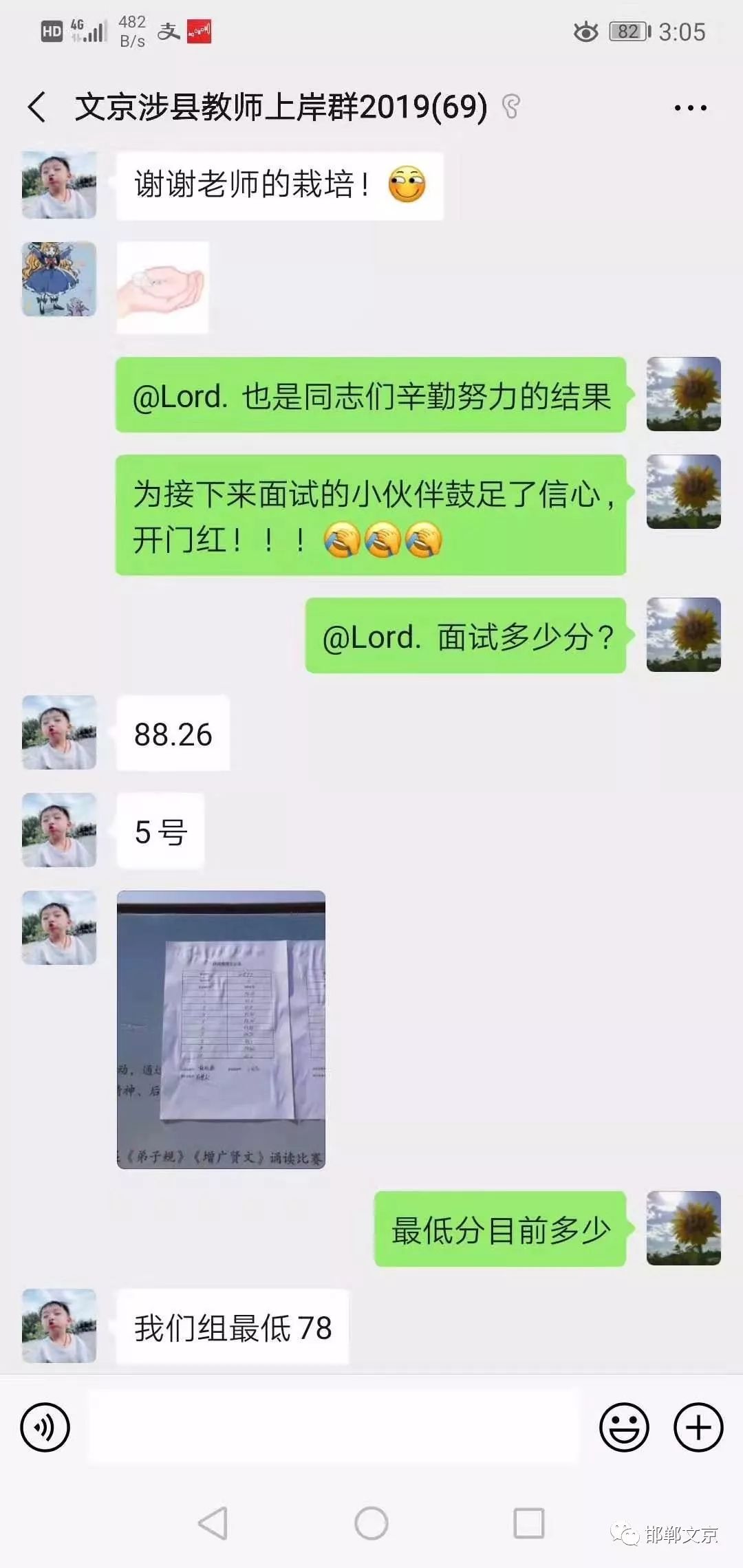The height and width of the screenshot is (1568, 743).
Task: Tap the message text field
Action: pyautogui.click(x=334, y=1427)
